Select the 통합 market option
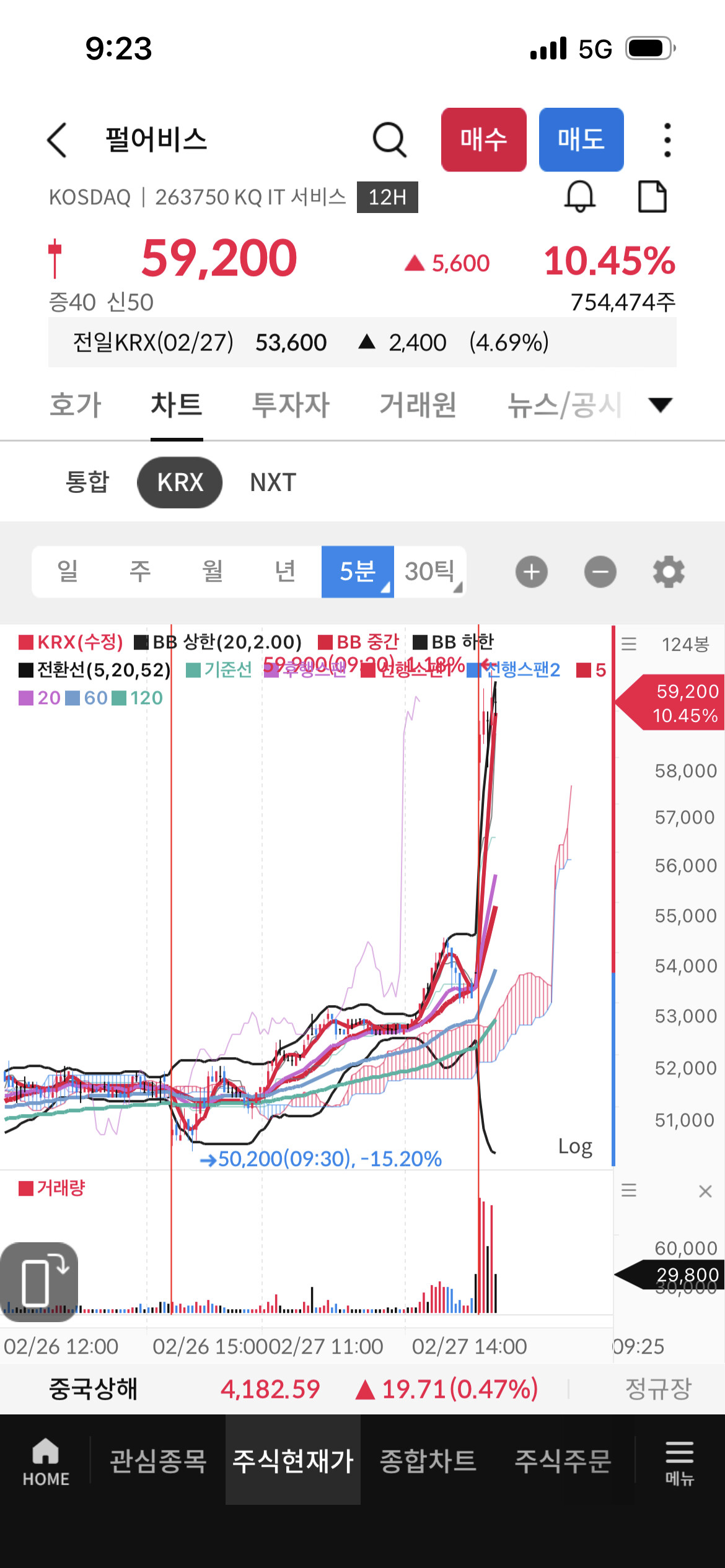The width and height of the screenshot is (725, 1568). coord(87,482)
